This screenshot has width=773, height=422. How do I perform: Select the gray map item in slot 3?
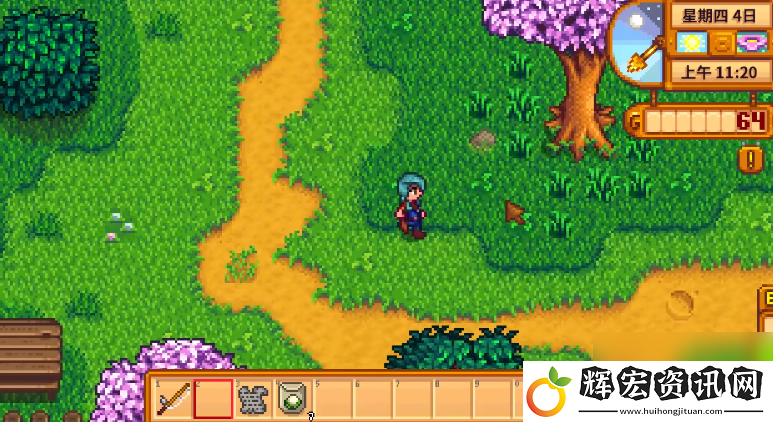[253, 399]
